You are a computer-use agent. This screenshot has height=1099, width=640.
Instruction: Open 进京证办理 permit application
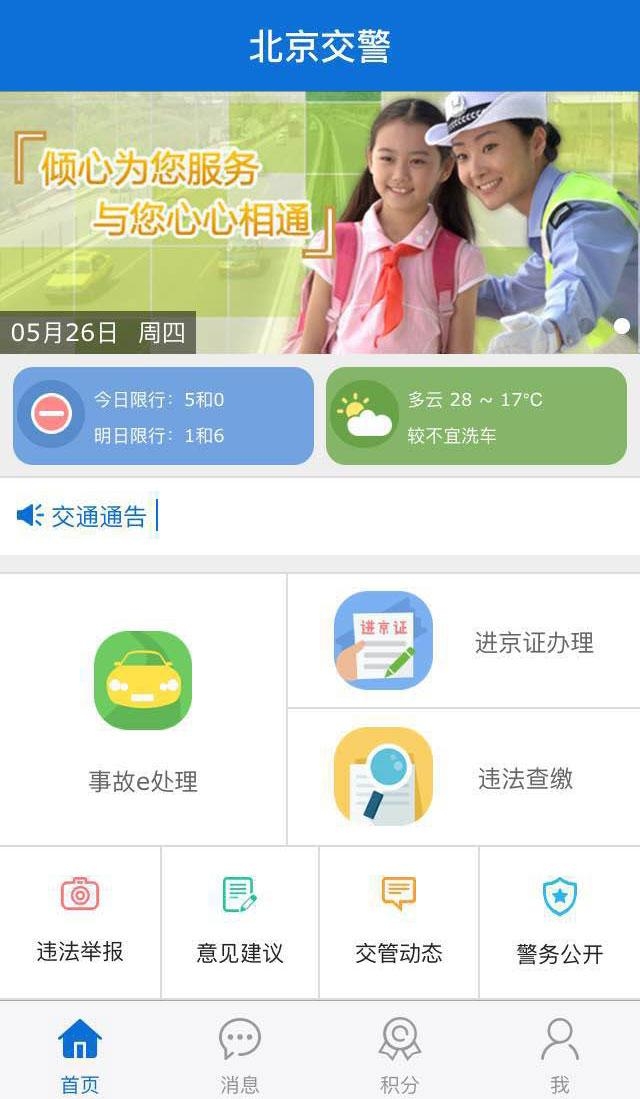(464, 641)
